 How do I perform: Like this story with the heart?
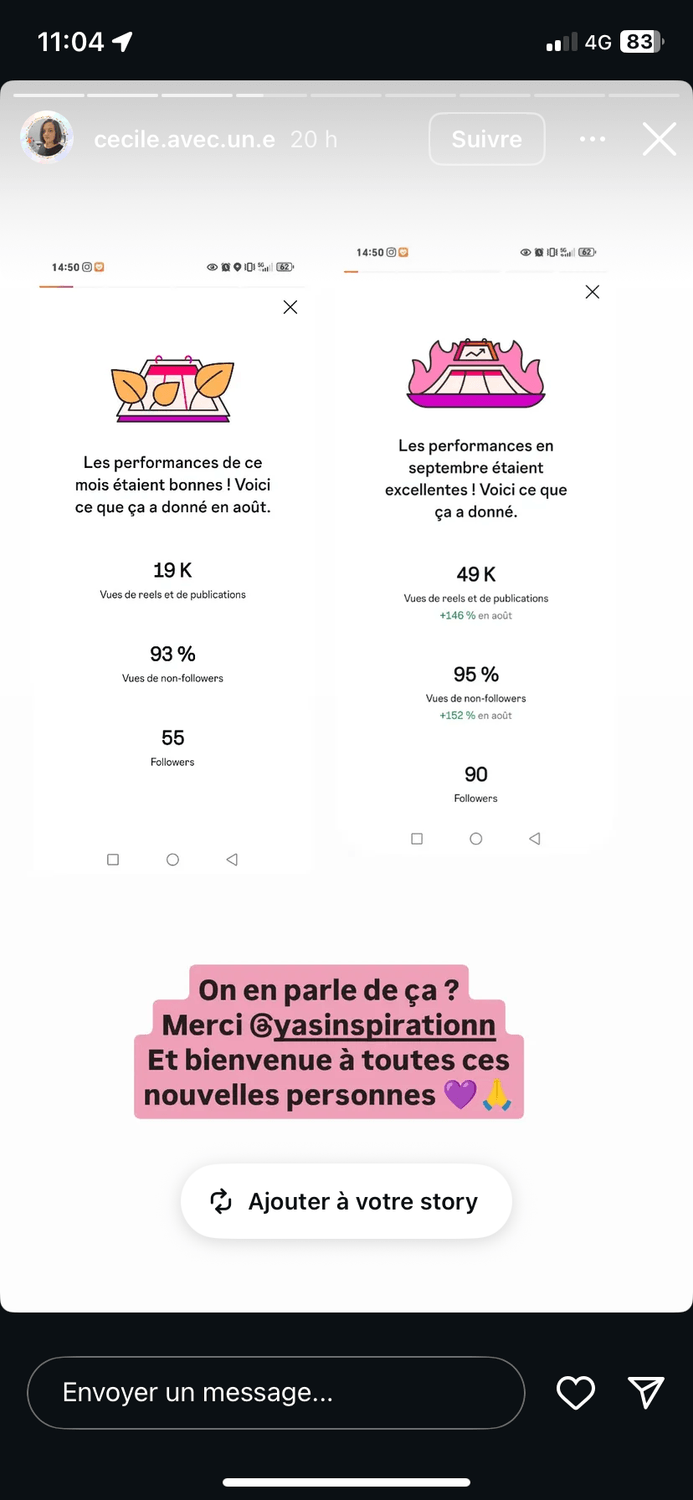(x=576, y=1392)
